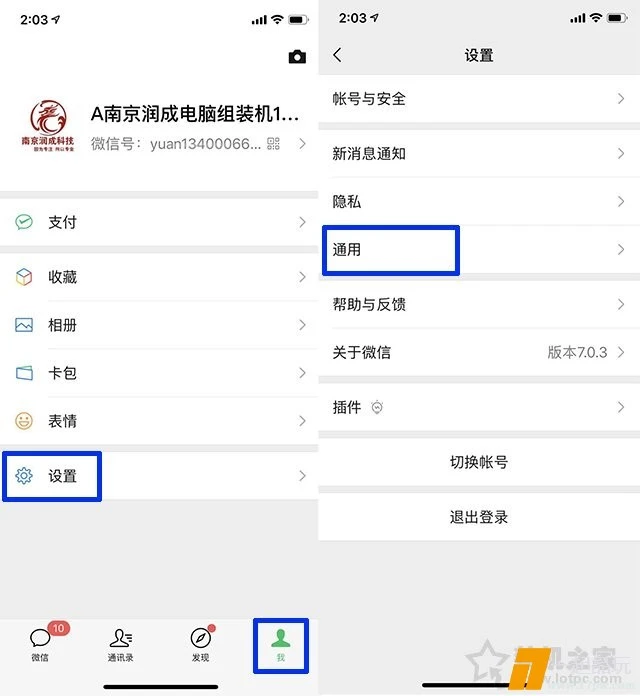Open 新消息通知 settings

tap(478, 154)
